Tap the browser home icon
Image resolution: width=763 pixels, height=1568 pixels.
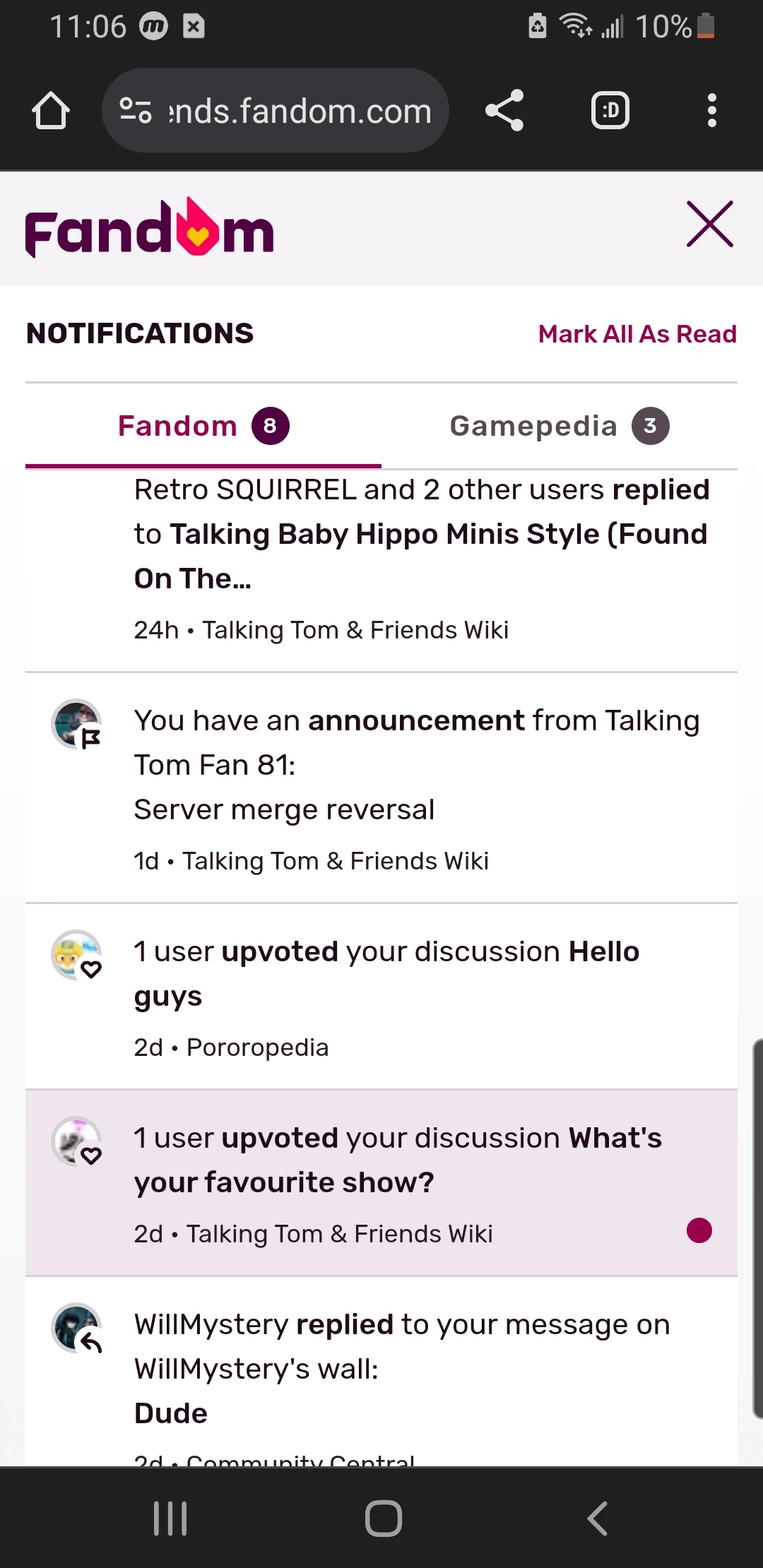[50, 110]
